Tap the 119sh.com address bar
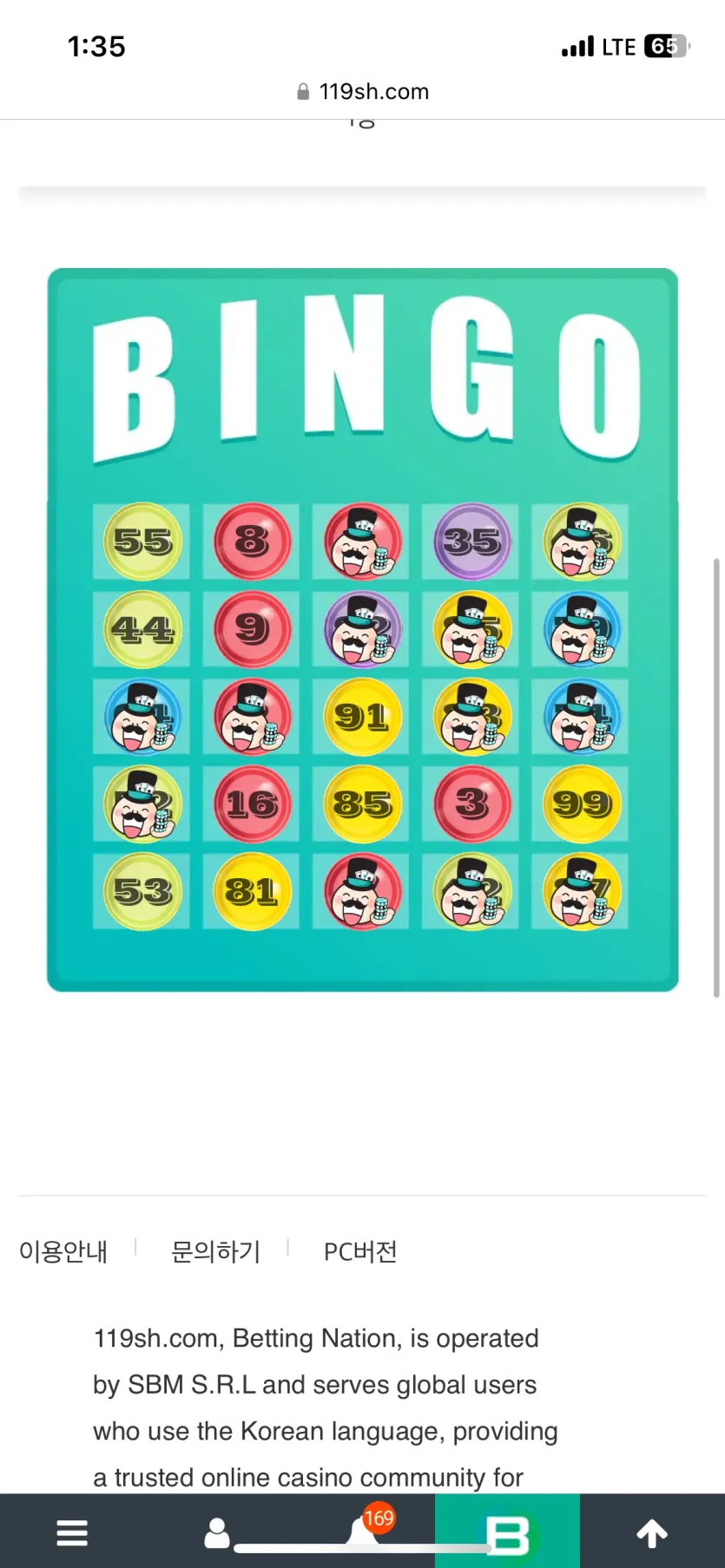The height and width of the screenshot is (1568, 725). [363, 91]
